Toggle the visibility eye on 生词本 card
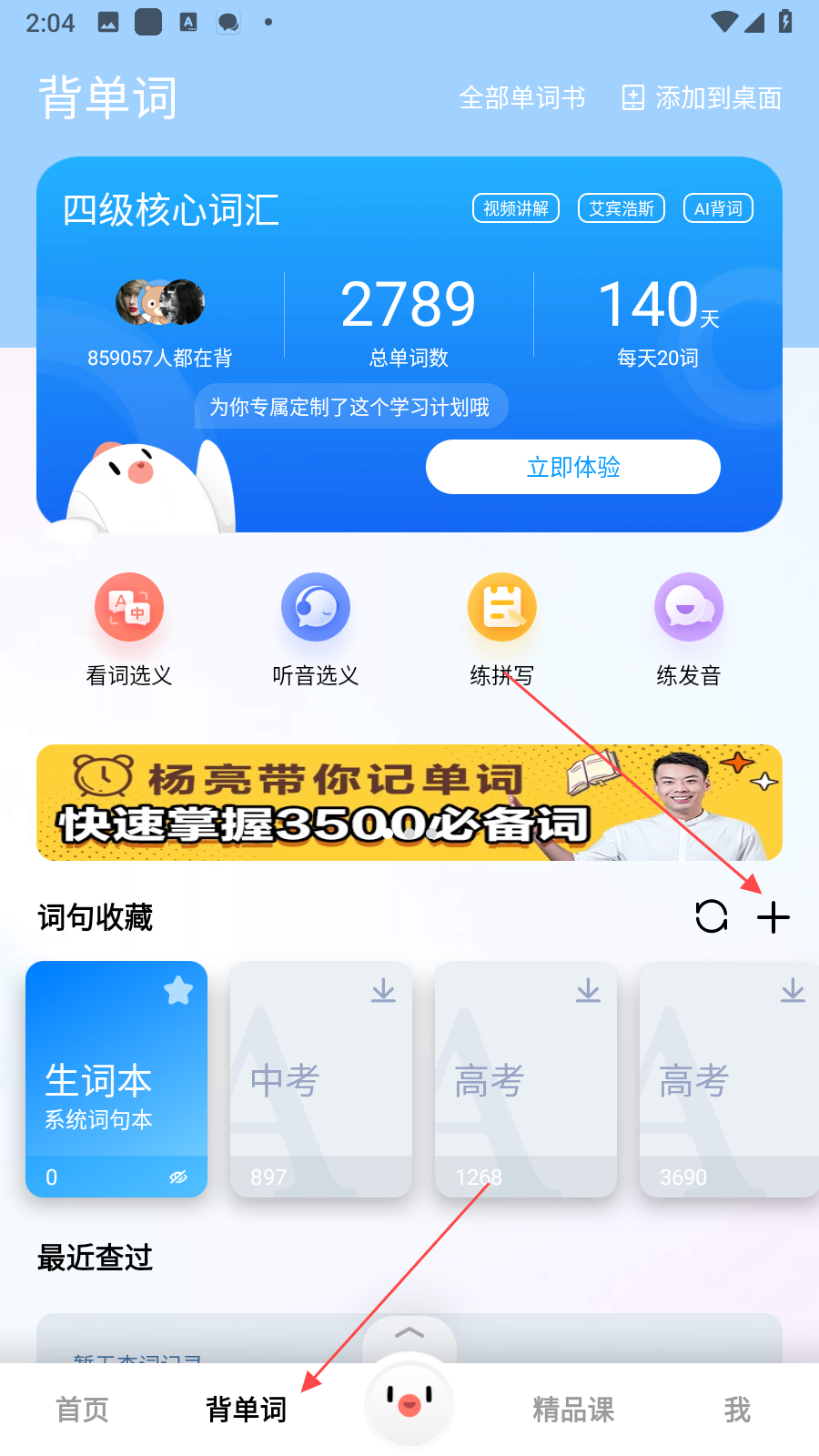 pyautogui.click(x=178, y=1177)
